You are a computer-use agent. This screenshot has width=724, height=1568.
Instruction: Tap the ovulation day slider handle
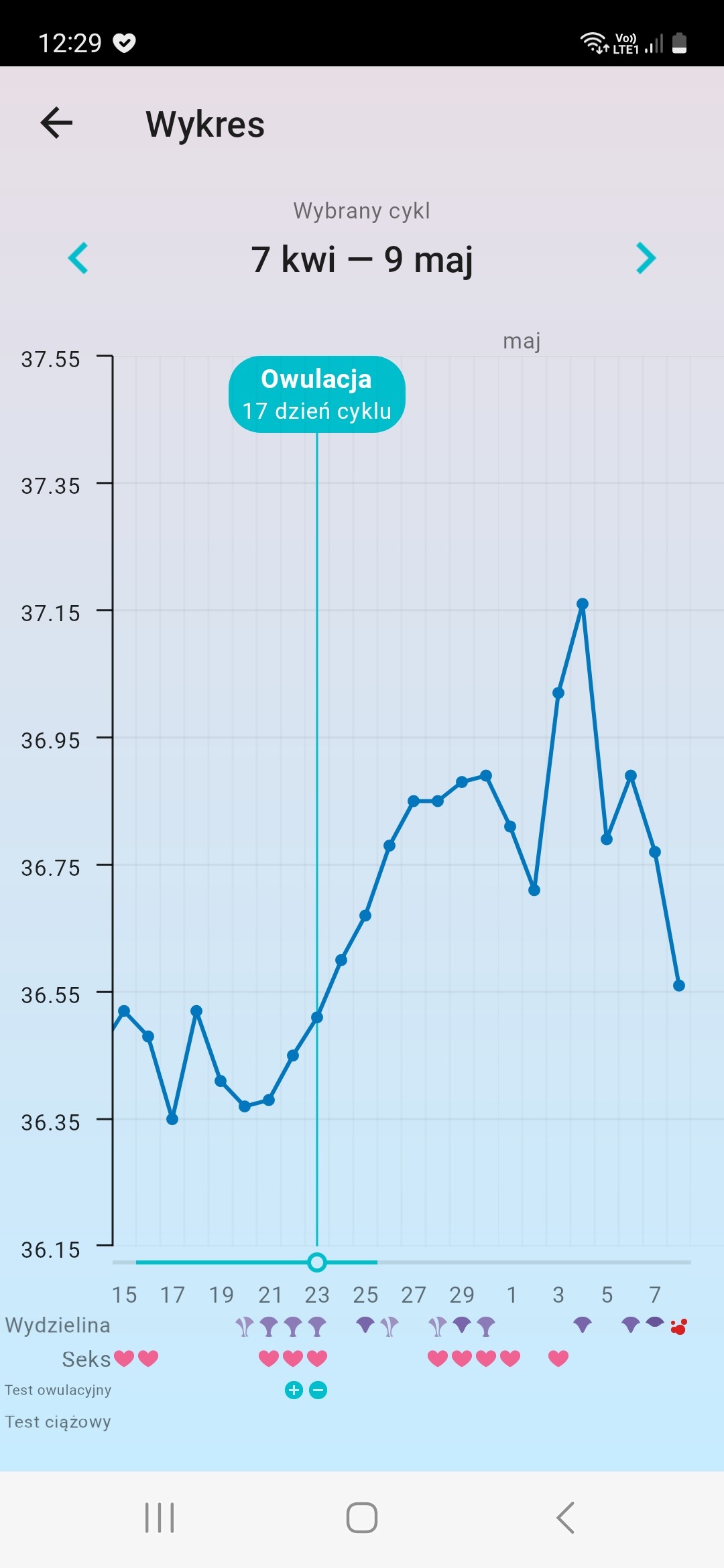pos(317,1262)
